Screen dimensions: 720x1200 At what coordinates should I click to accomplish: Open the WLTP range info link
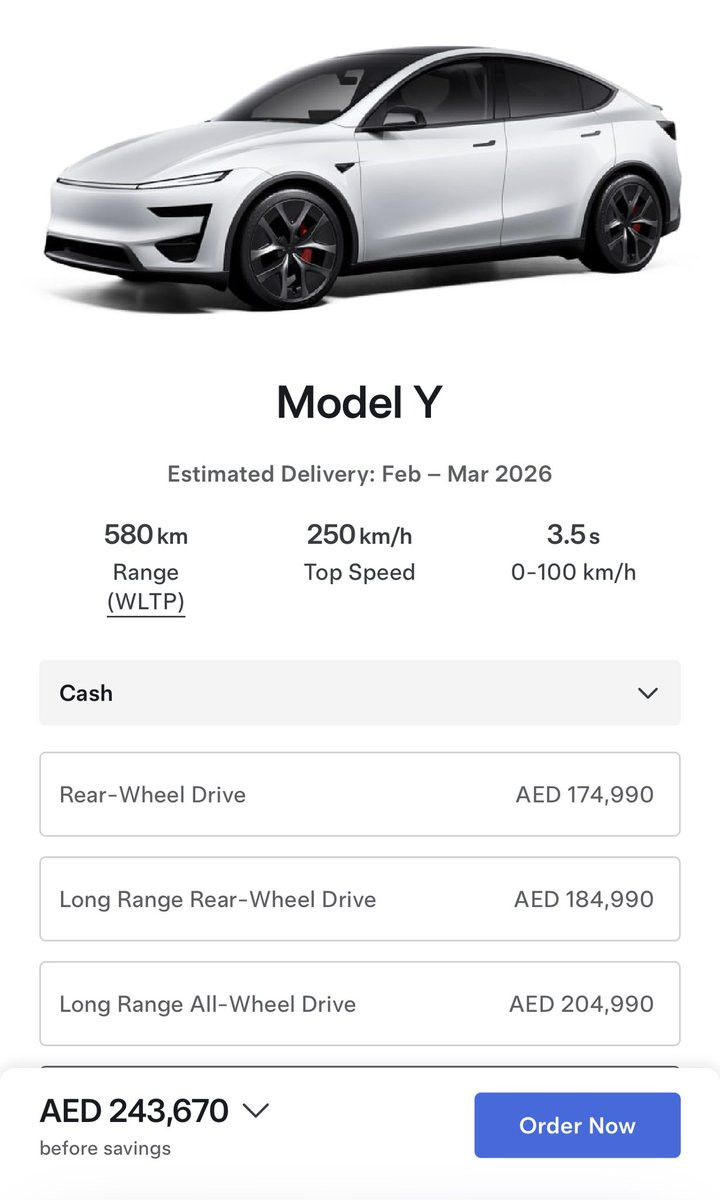pos(146,602)
